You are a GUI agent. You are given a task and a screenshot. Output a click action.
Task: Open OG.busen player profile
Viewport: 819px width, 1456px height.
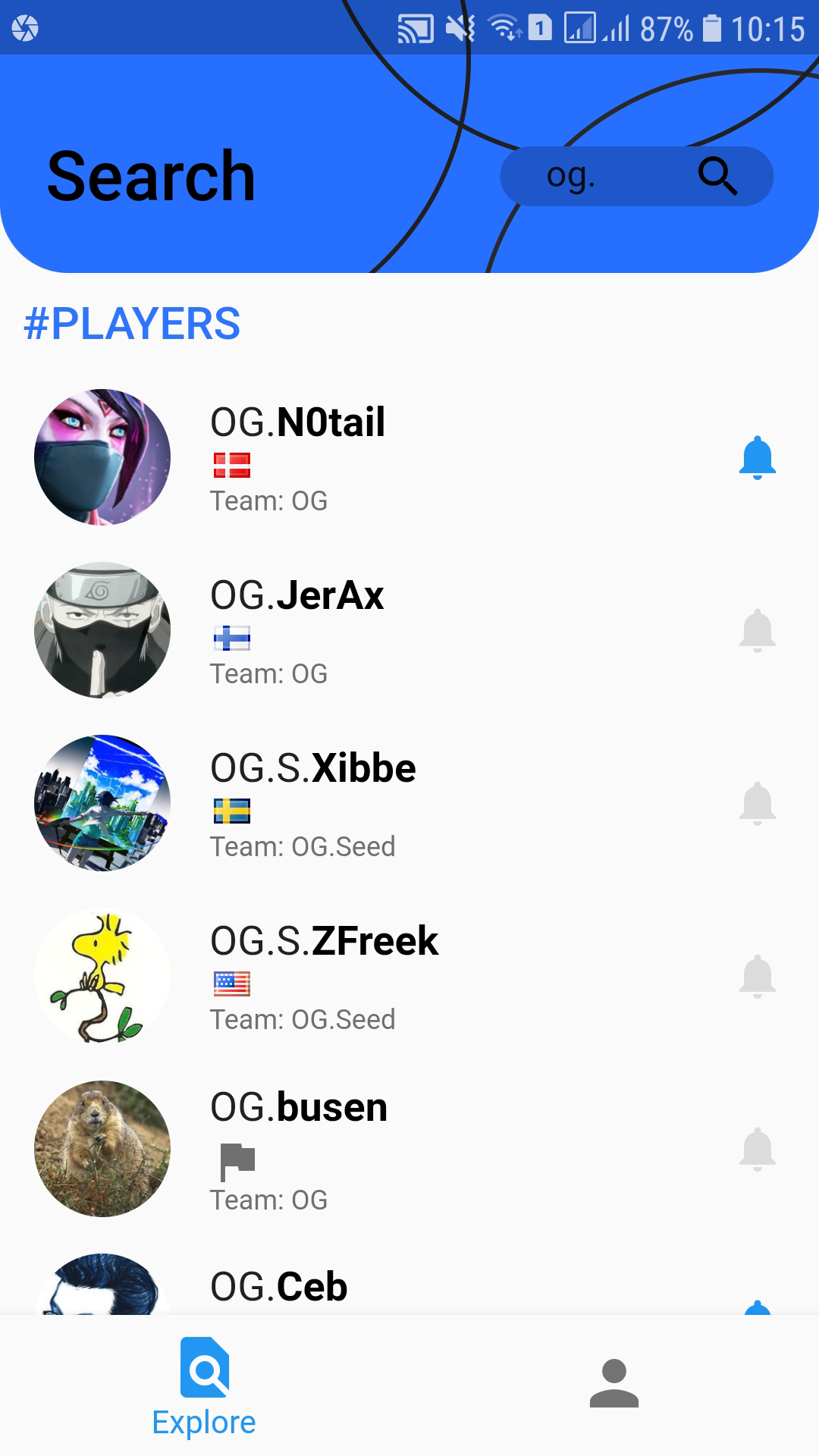pyautogui.click(x=409, y=1149)
